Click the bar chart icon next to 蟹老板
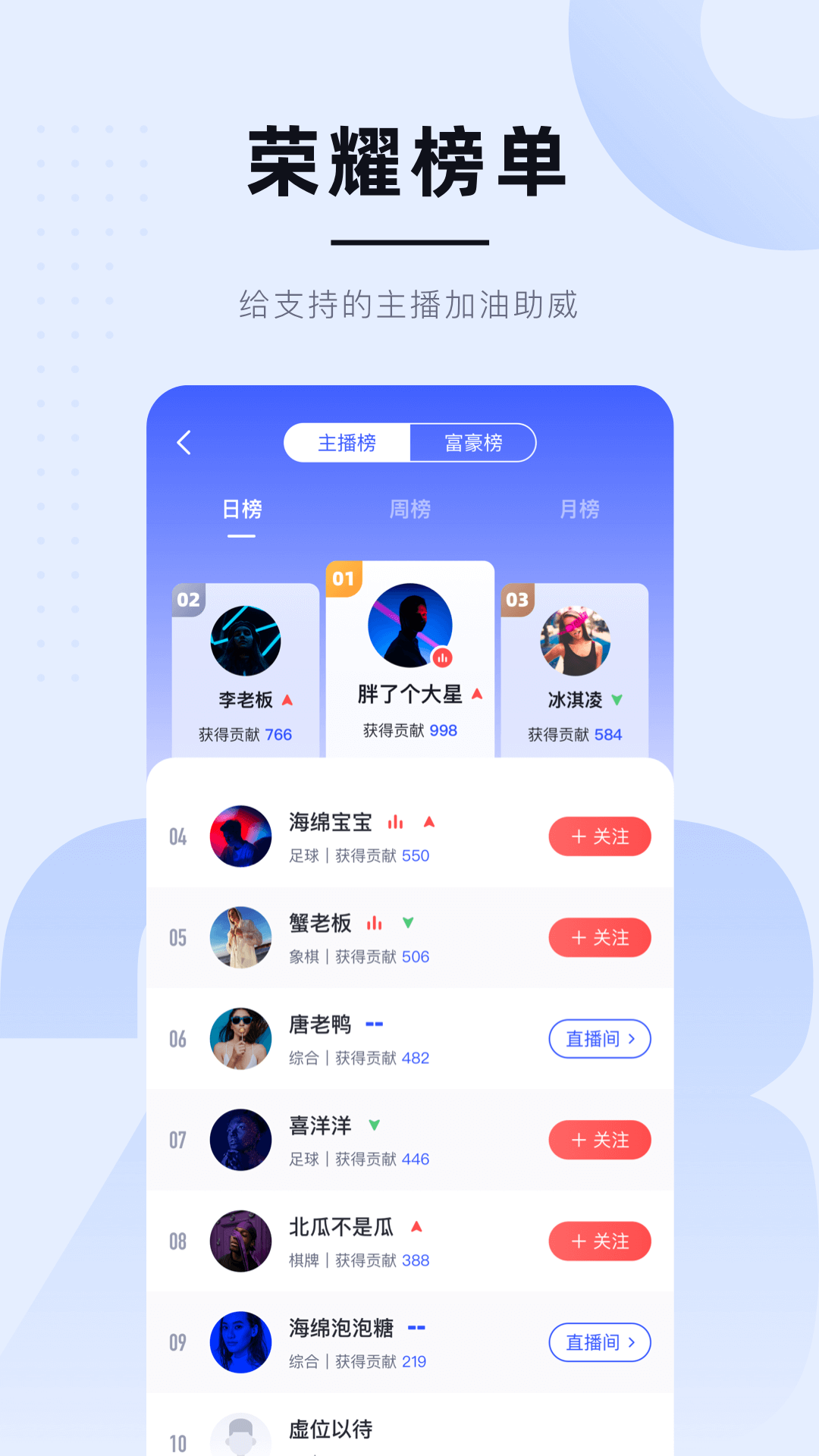819x1456 pixels. coord(373,924)
